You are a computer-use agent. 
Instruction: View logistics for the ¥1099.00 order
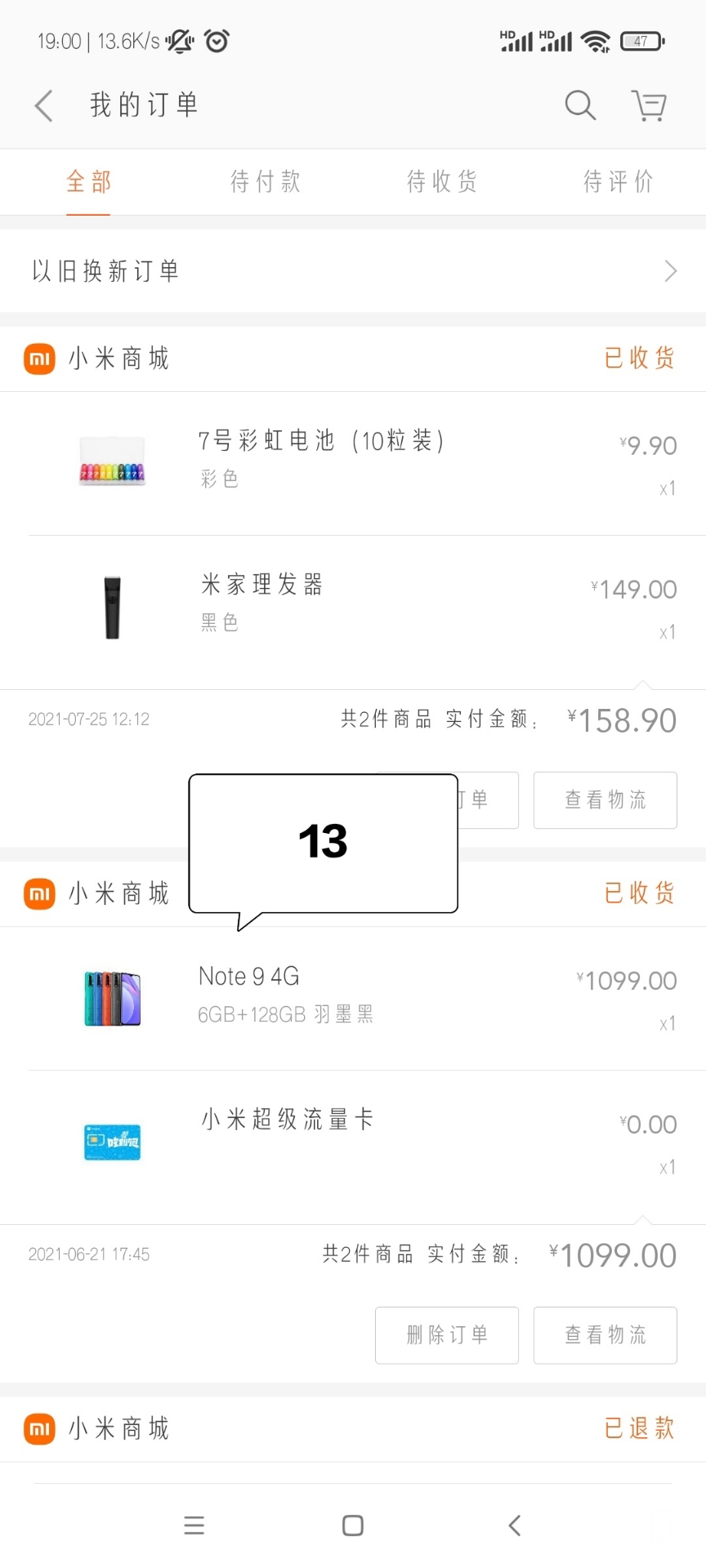605,1335
